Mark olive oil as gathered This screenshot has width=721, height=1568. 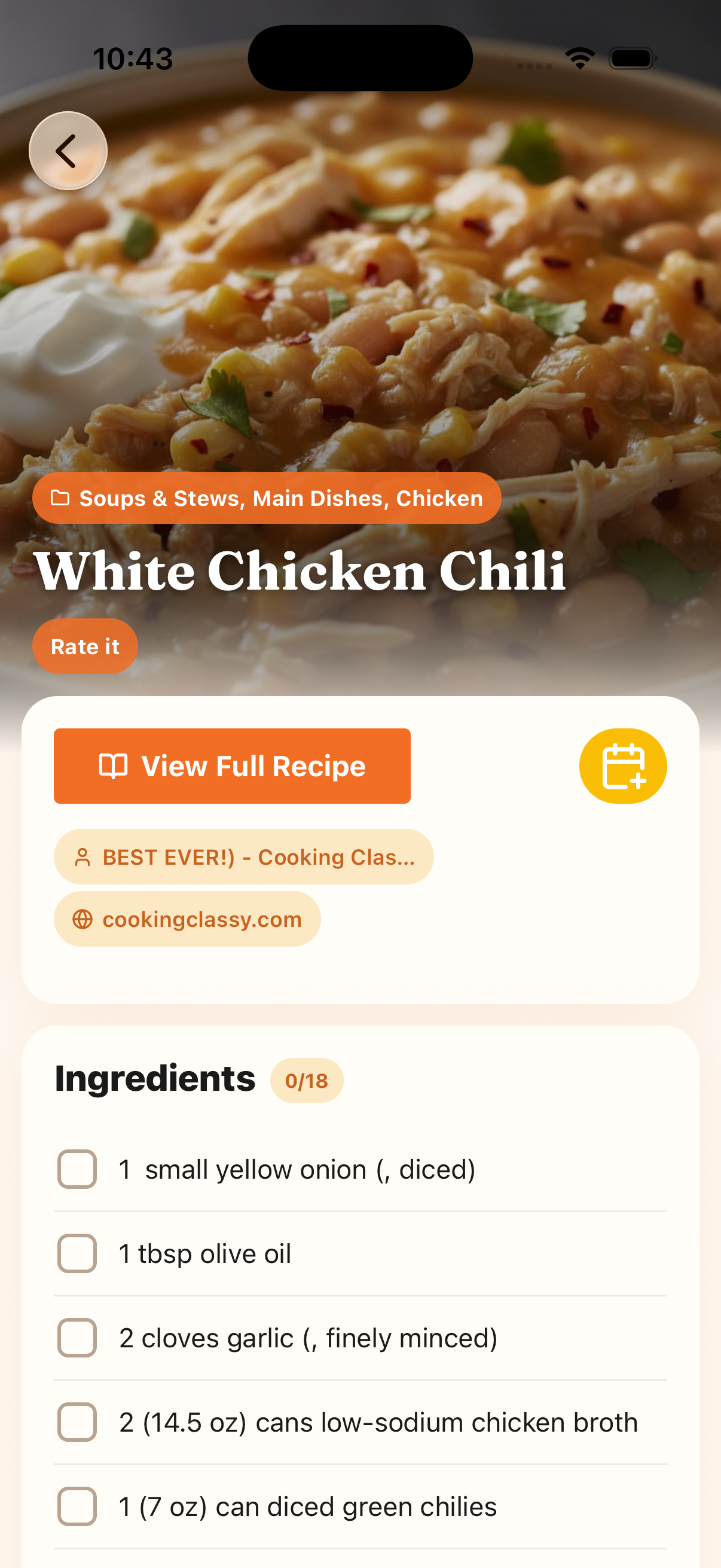coord(77,1253)
